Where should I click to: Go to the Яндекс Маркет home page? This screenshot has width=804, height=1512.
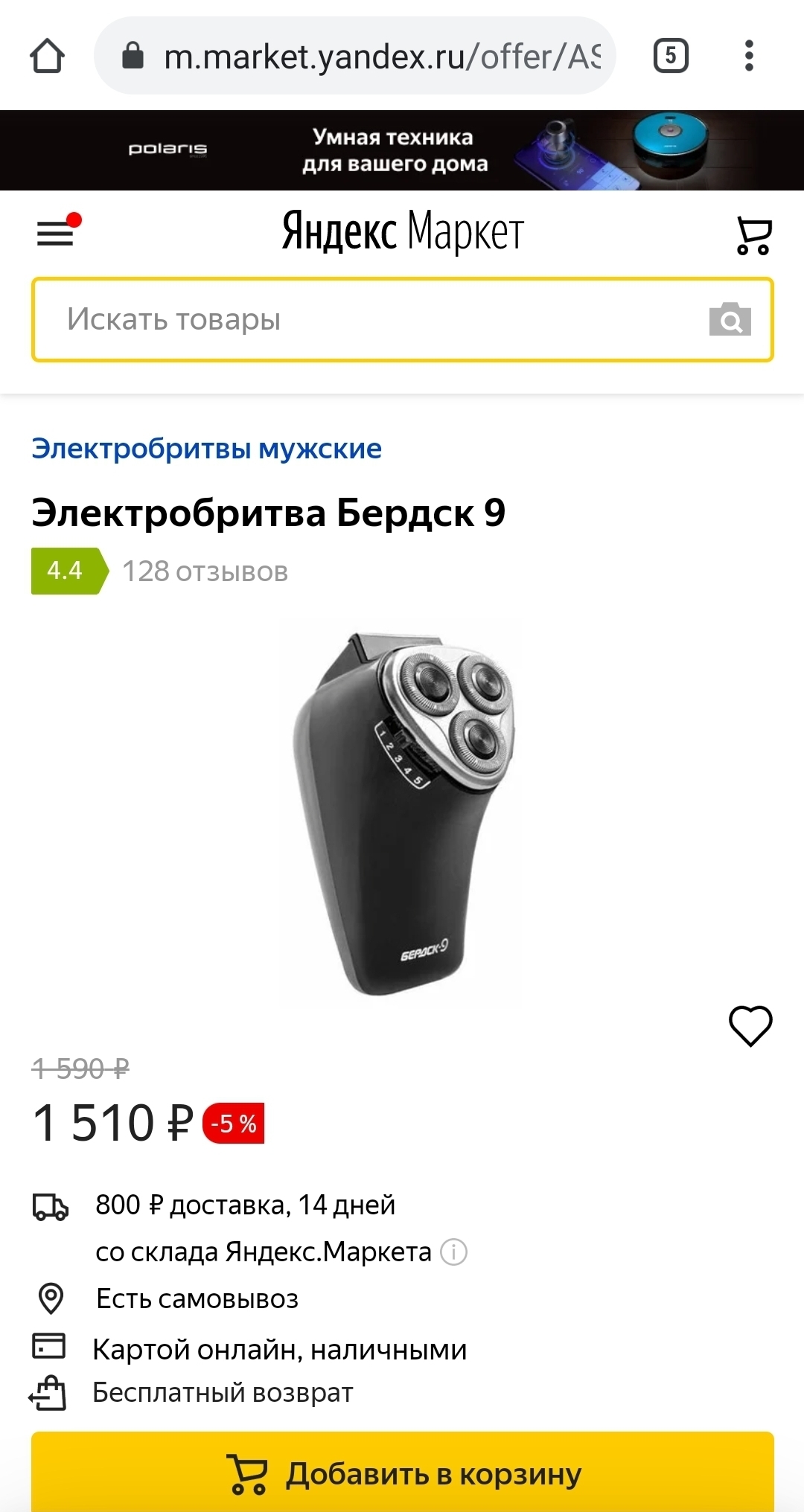[403, 232]
